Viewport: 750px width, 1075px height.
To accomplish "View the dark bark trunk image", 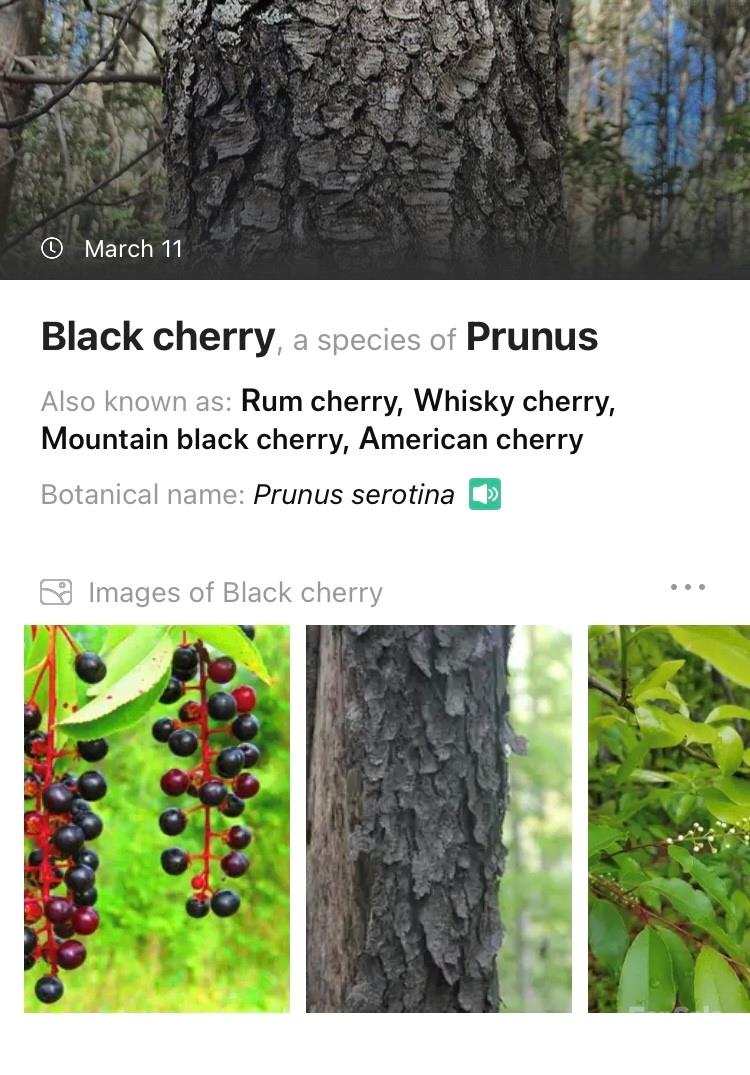I will 439,818.
